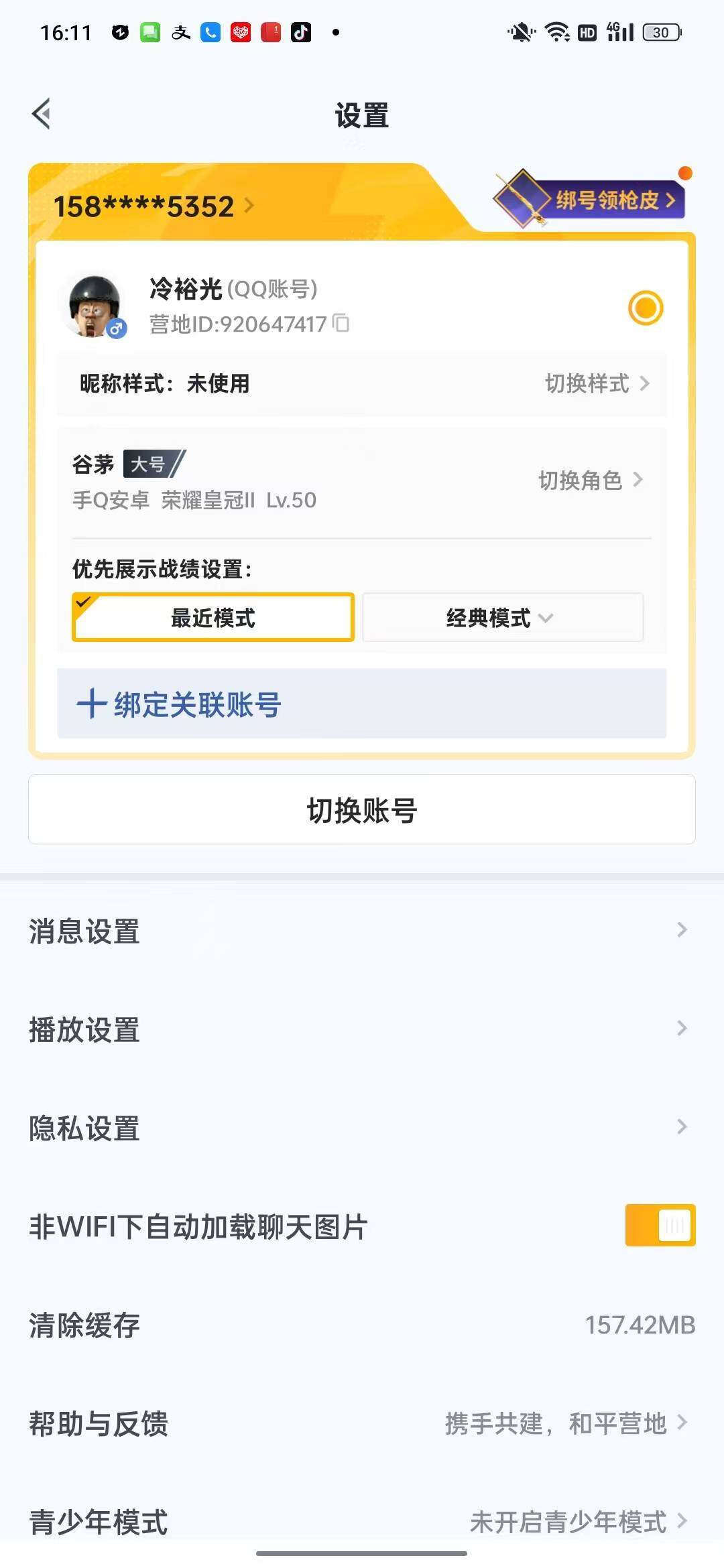724x1568 pixels.
Task: Click the TikTok icon in the notification bar
Action: 302,30
